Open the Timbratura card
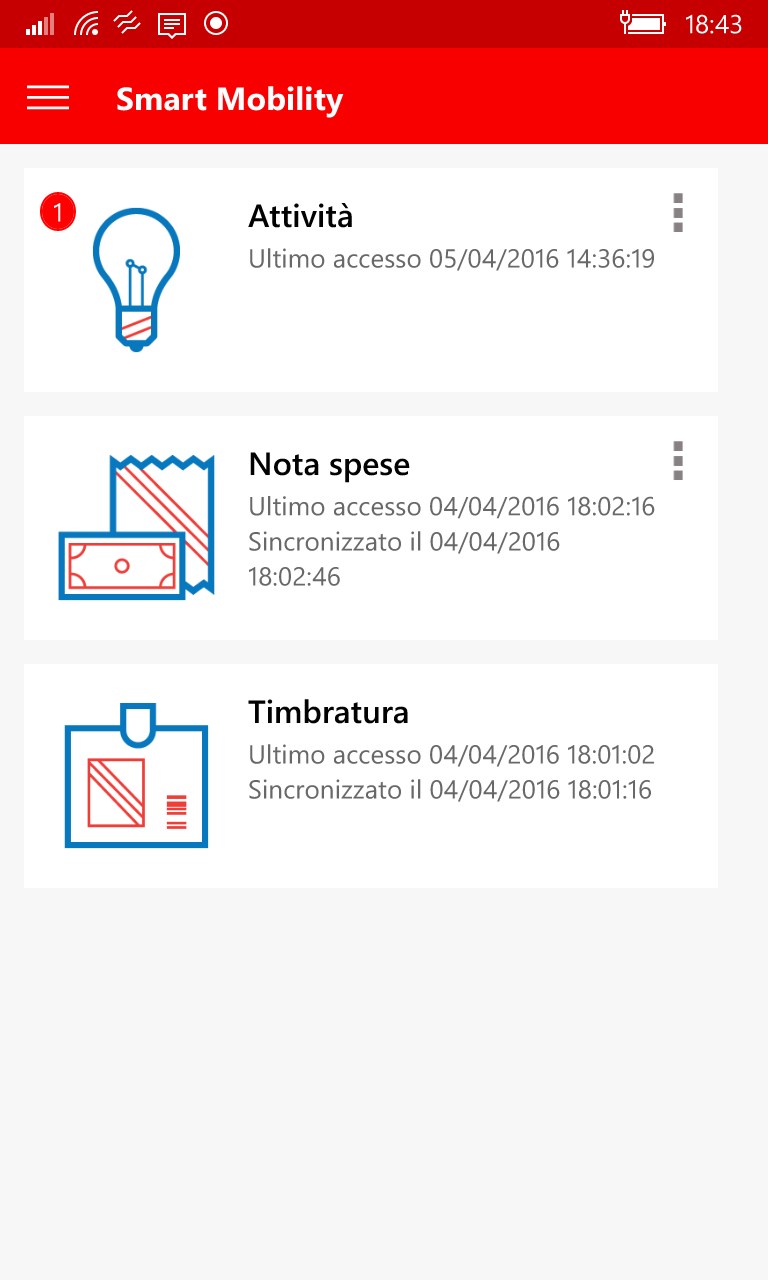768x1280 pixels. 370,776
